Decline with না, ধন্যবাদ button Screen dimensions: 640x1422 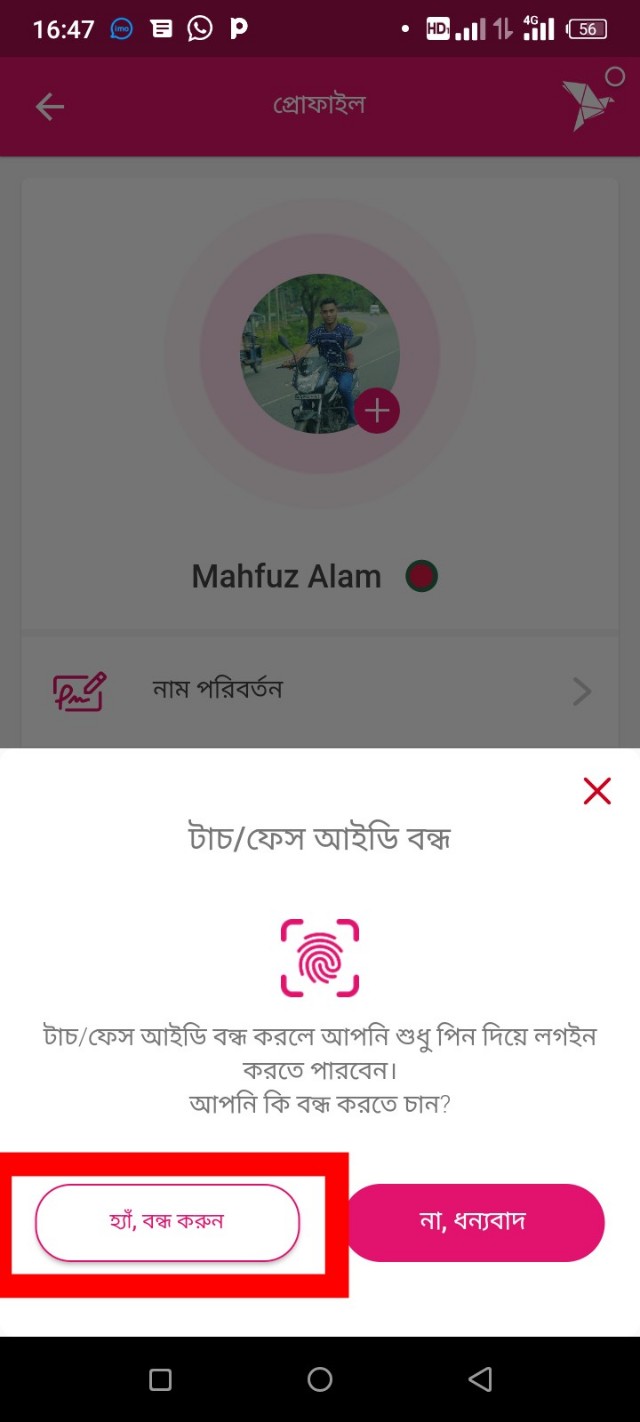(x=474, y=1222)
